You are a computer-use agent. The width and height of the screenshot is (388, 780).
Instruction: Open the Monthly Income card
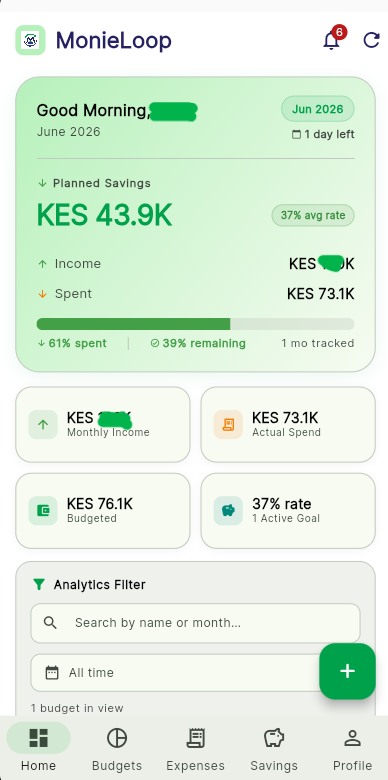click(x=103, y=425)
